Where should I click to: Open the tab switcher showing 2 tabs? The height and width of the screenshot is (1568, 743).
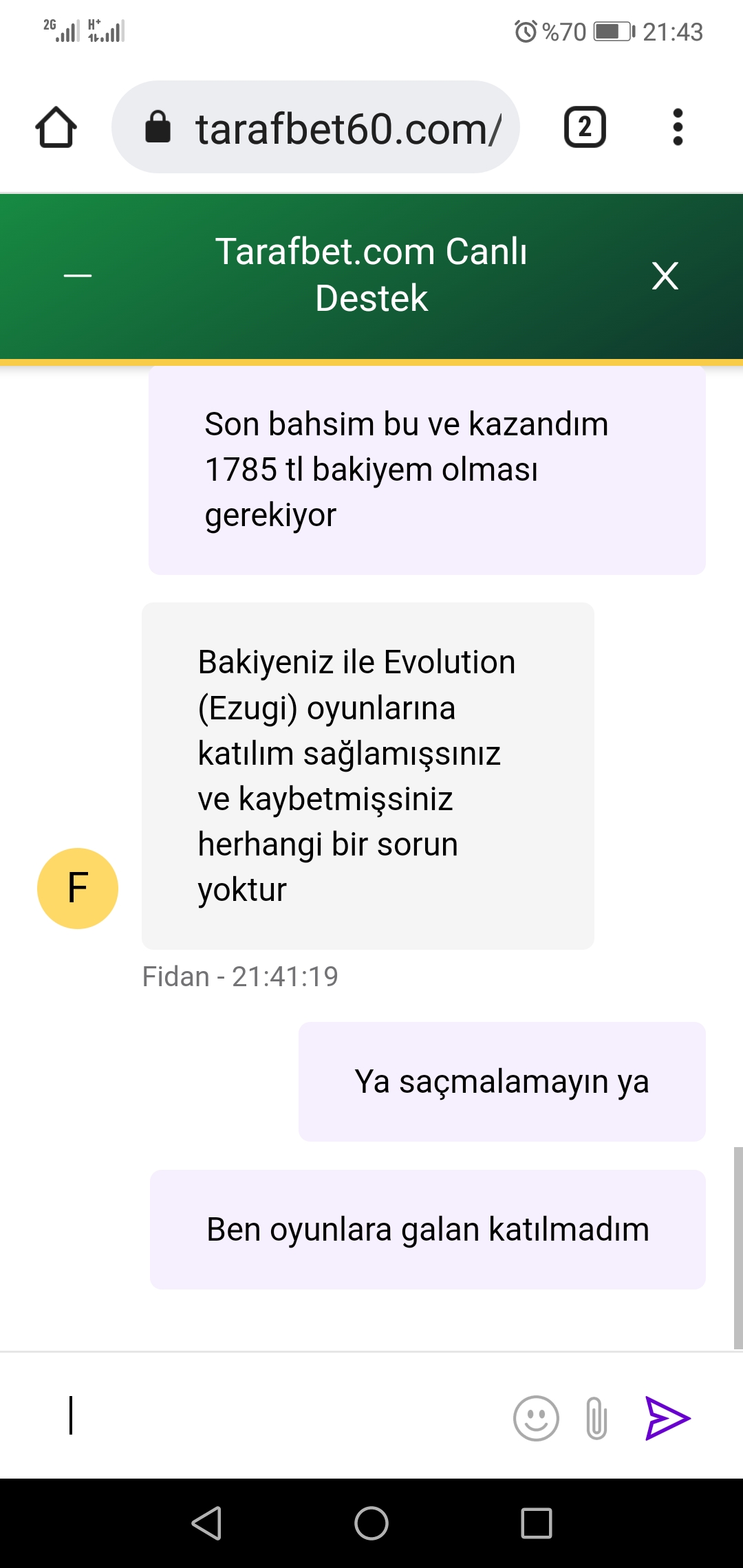click(585, 127)
